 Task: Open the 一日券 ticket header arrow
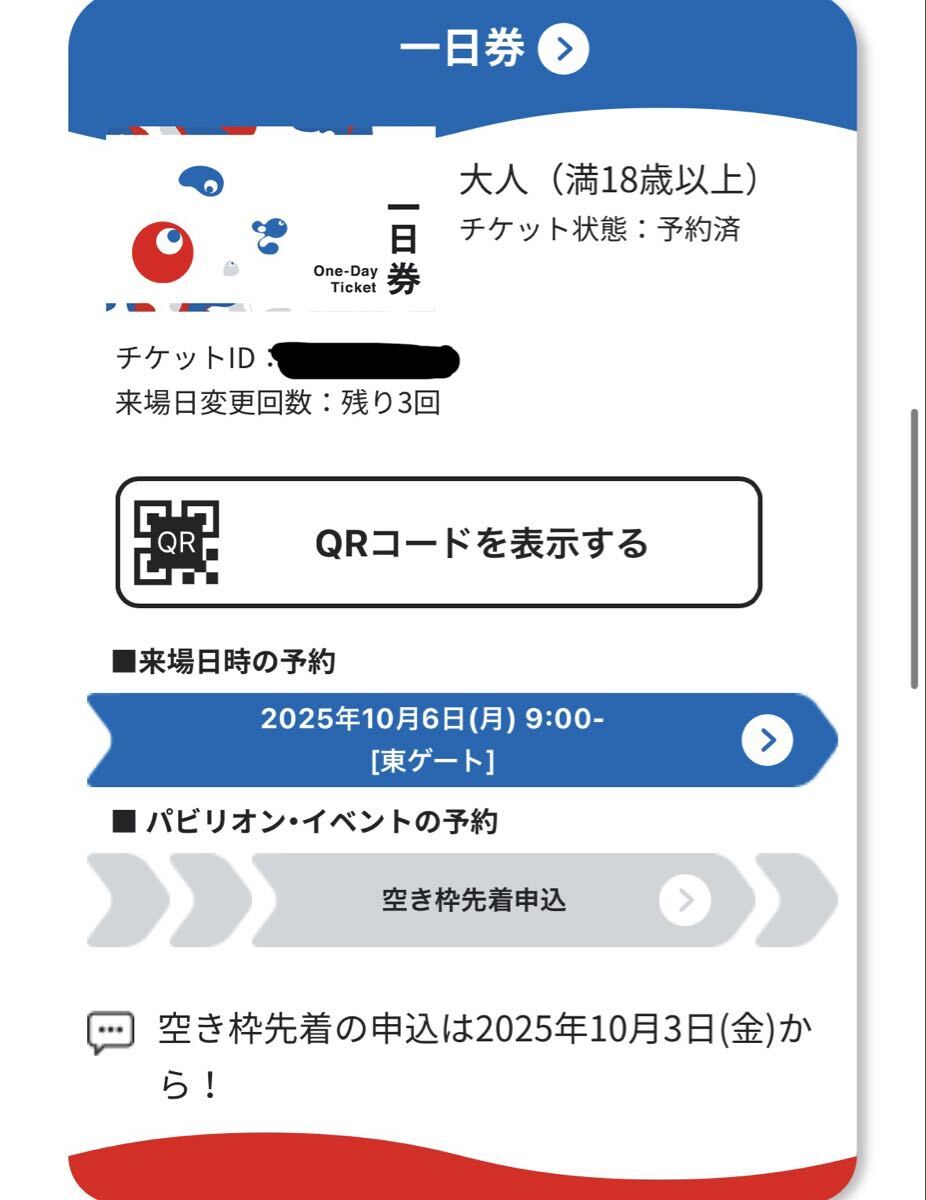pyautogui.click(x=563, y=50)
